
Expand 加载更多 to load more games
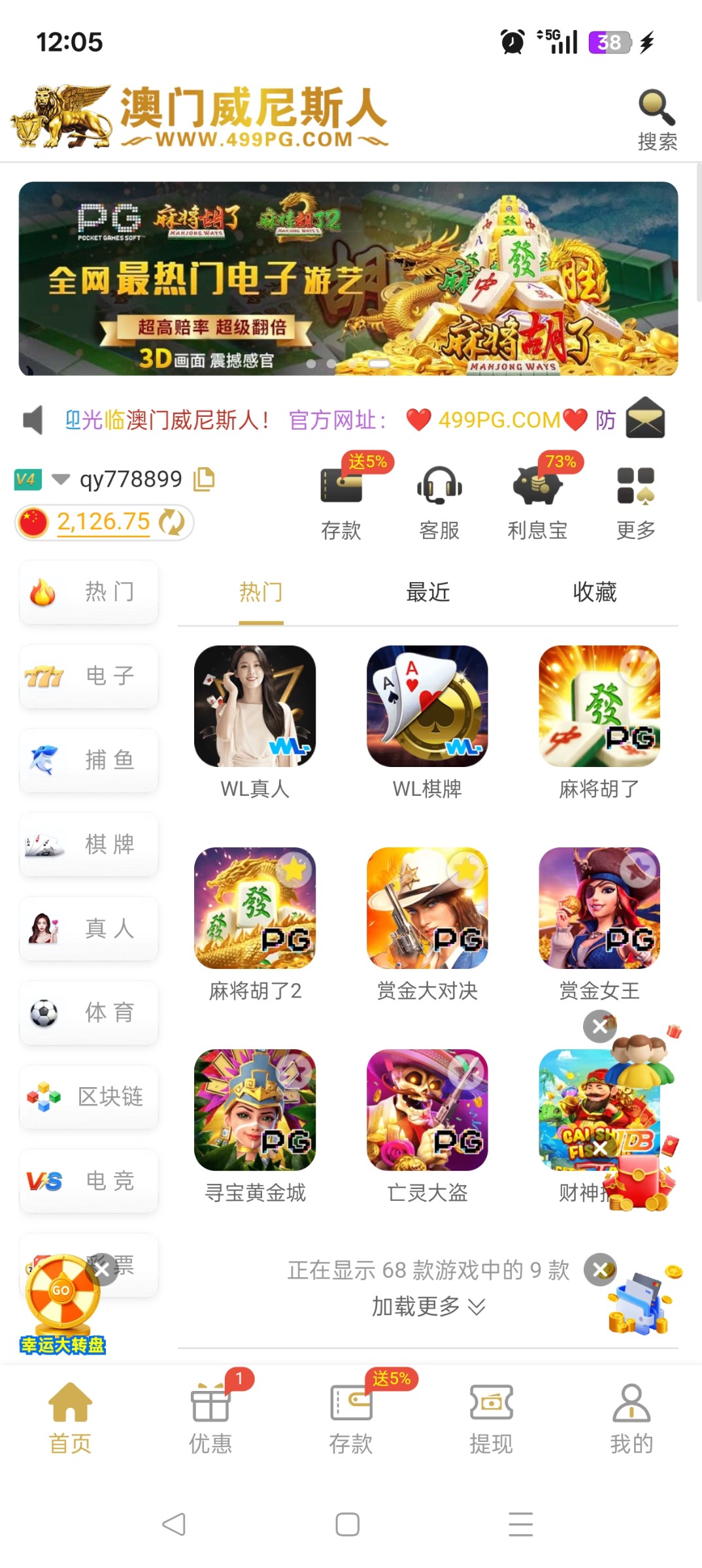[x=428, y=1306]
